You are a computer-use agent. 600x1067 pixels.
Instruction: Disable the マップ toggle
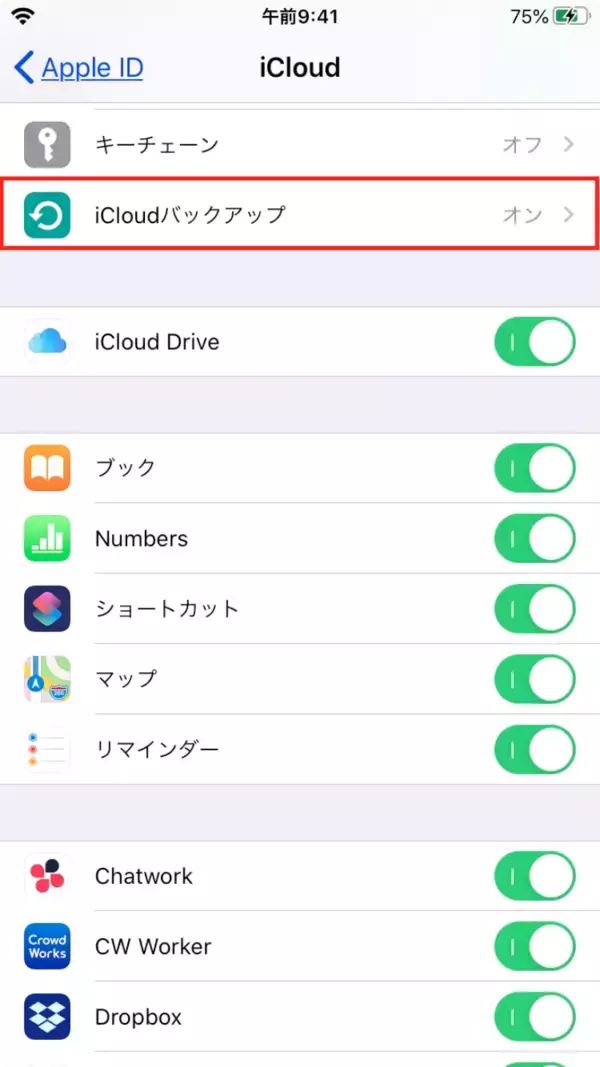click(535, 679)
